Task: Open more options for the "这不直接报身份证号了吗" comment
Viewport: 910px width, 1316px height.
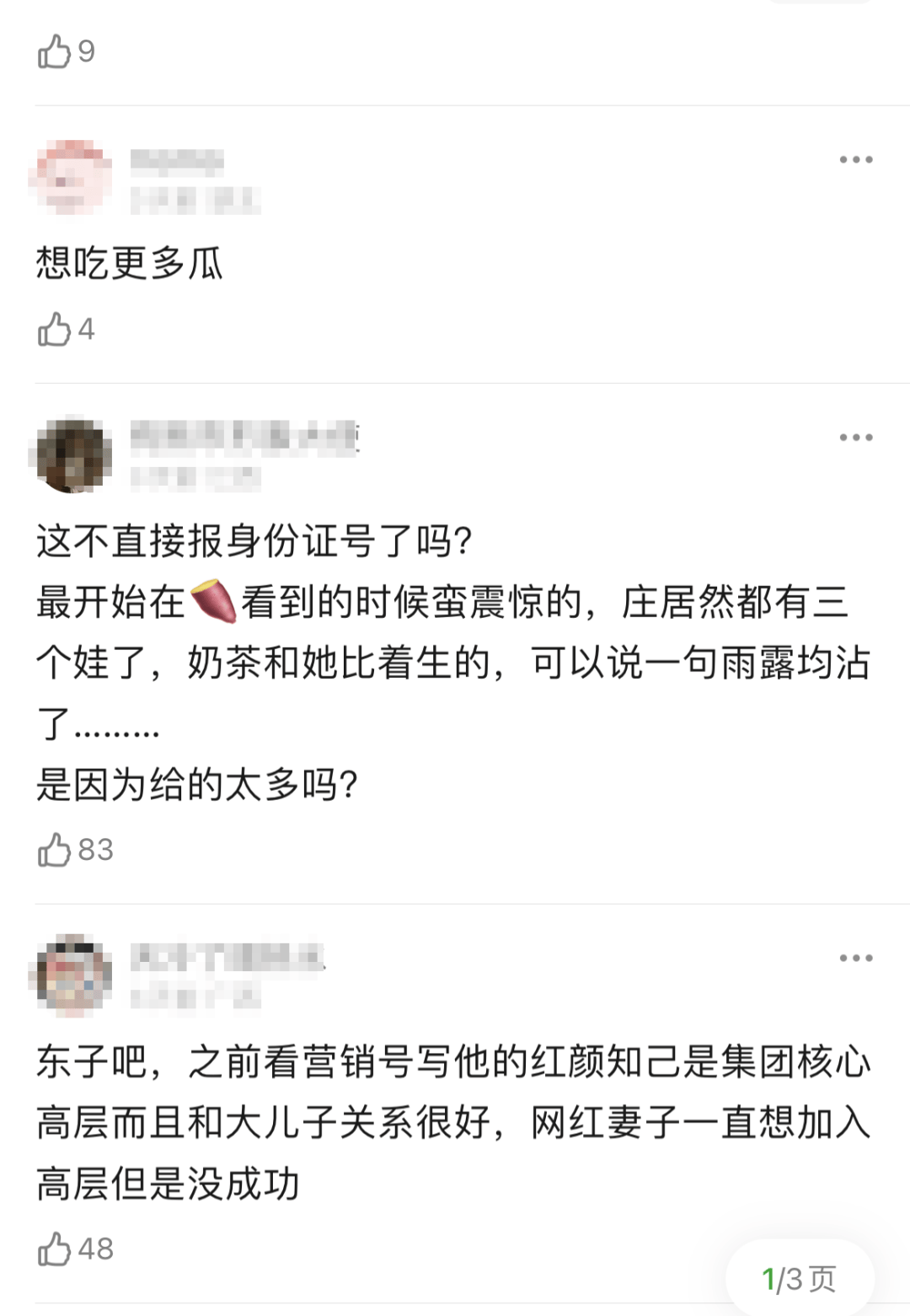Action: point(855,437)
